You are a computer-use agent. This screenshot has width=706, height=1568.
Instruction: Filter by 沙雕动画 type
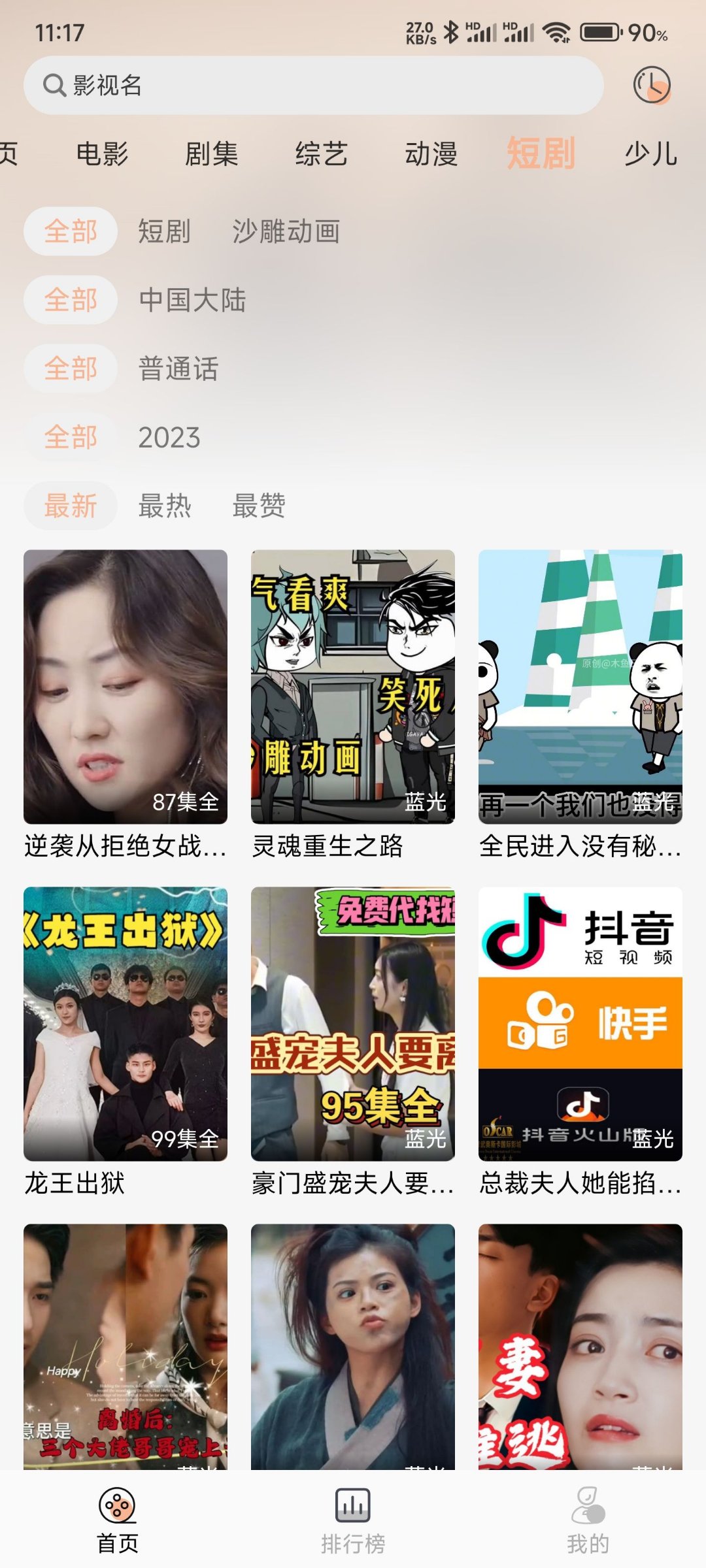coord(286,231)
